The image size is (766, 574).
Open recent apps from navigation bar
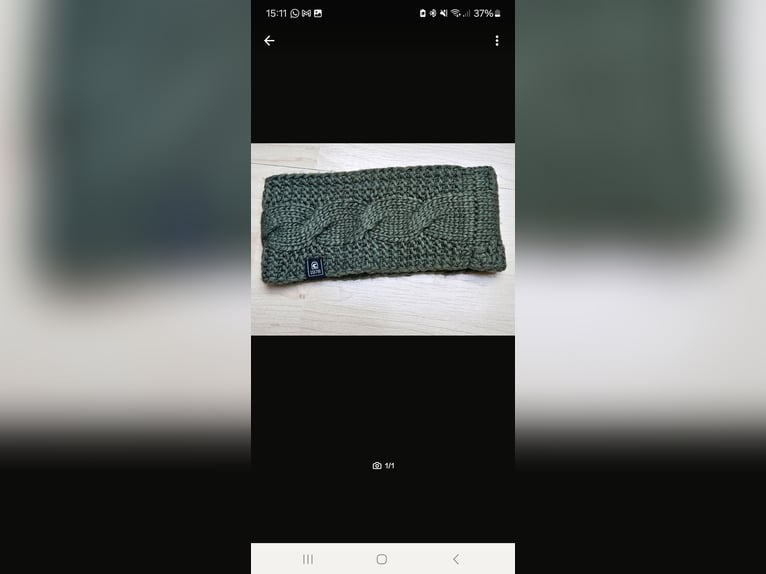click(x=308, y=559)
